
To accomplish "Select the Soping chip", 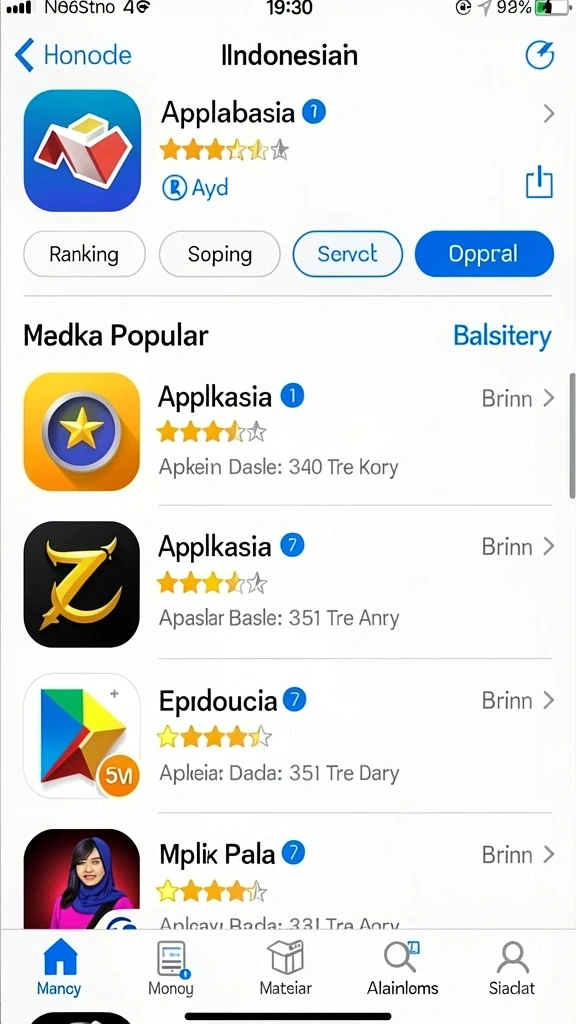I will (x=219, y=254).
